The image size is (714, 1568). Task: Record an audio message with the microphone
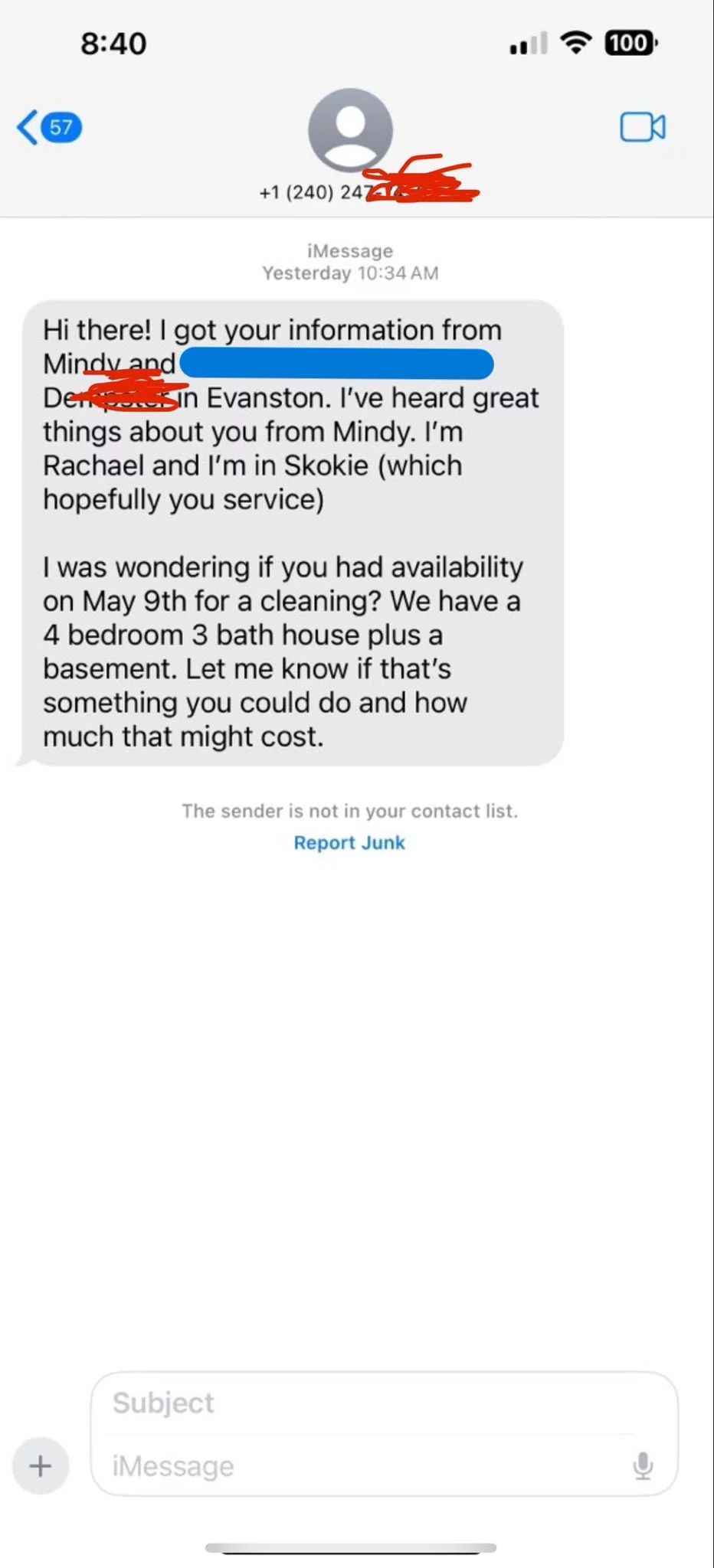click(643, 1465)
